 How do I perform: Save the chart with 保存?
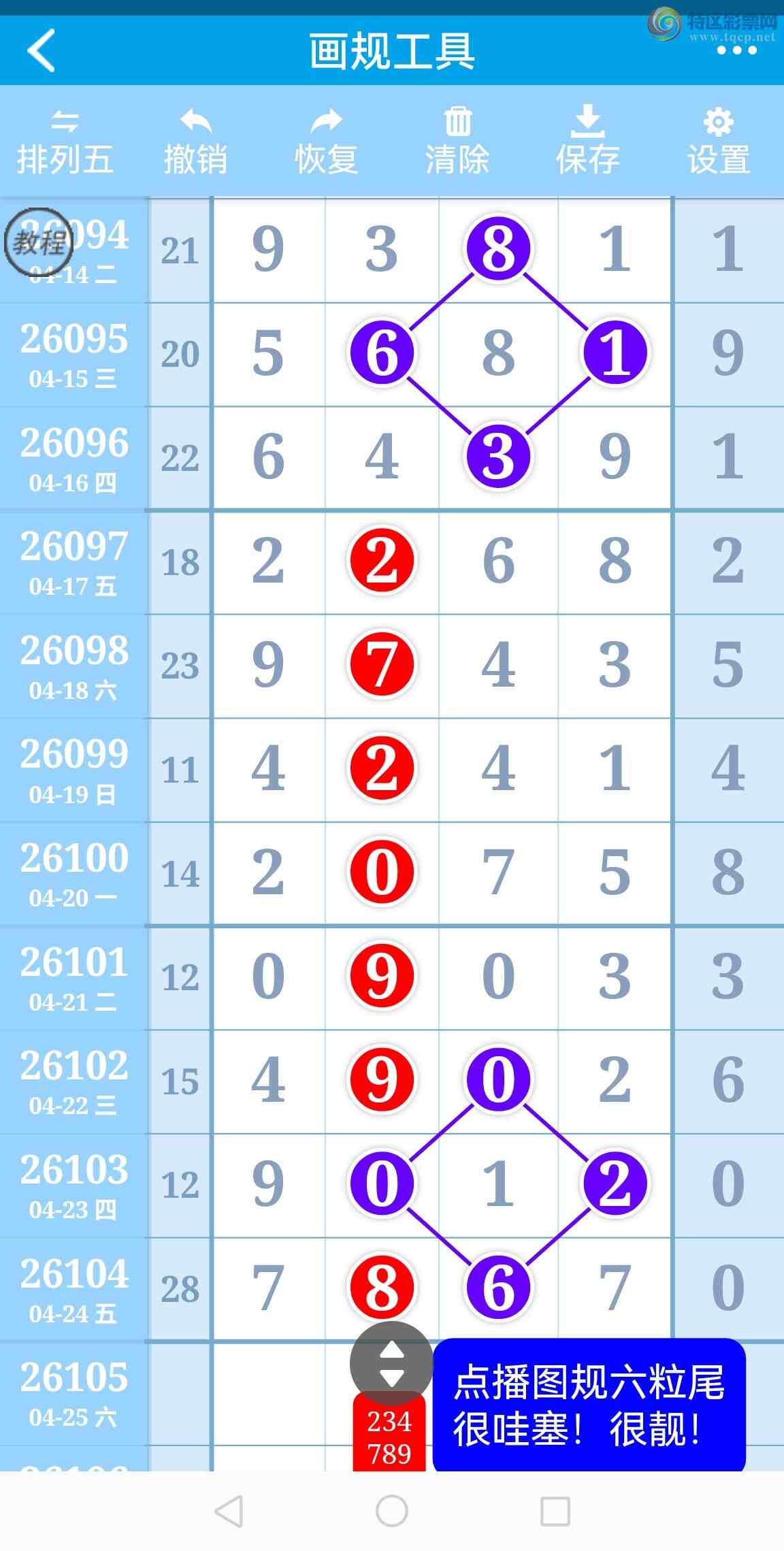click(588, 142)
